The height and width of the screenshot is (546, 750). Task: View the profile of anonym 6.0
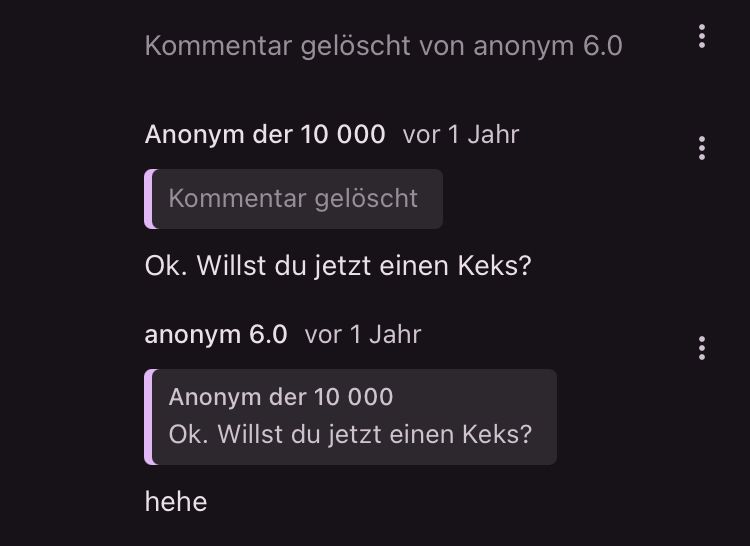pos(216,334)
